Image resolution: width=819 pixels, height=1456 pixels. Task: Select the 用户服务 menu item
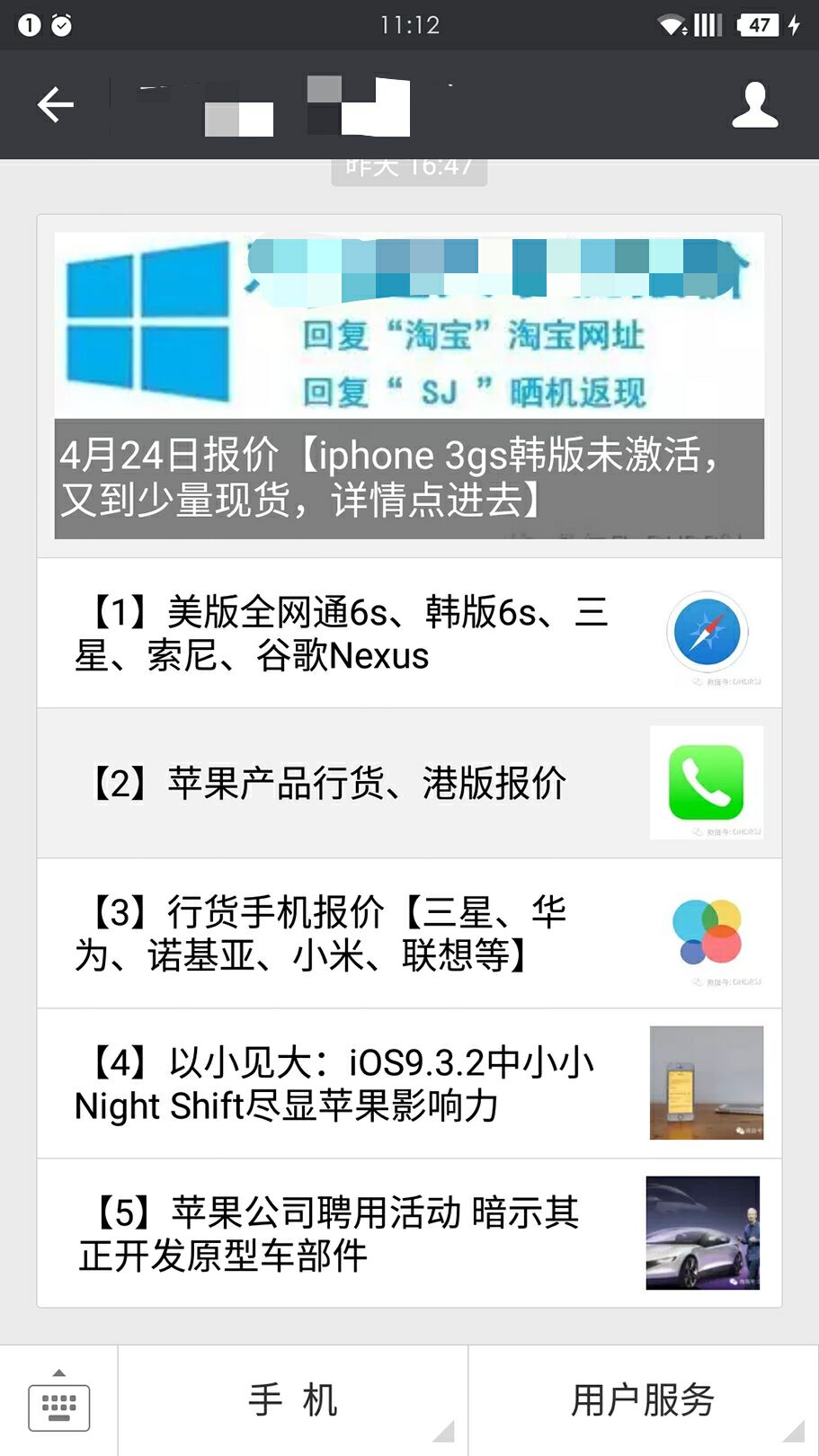point(643,1399)
